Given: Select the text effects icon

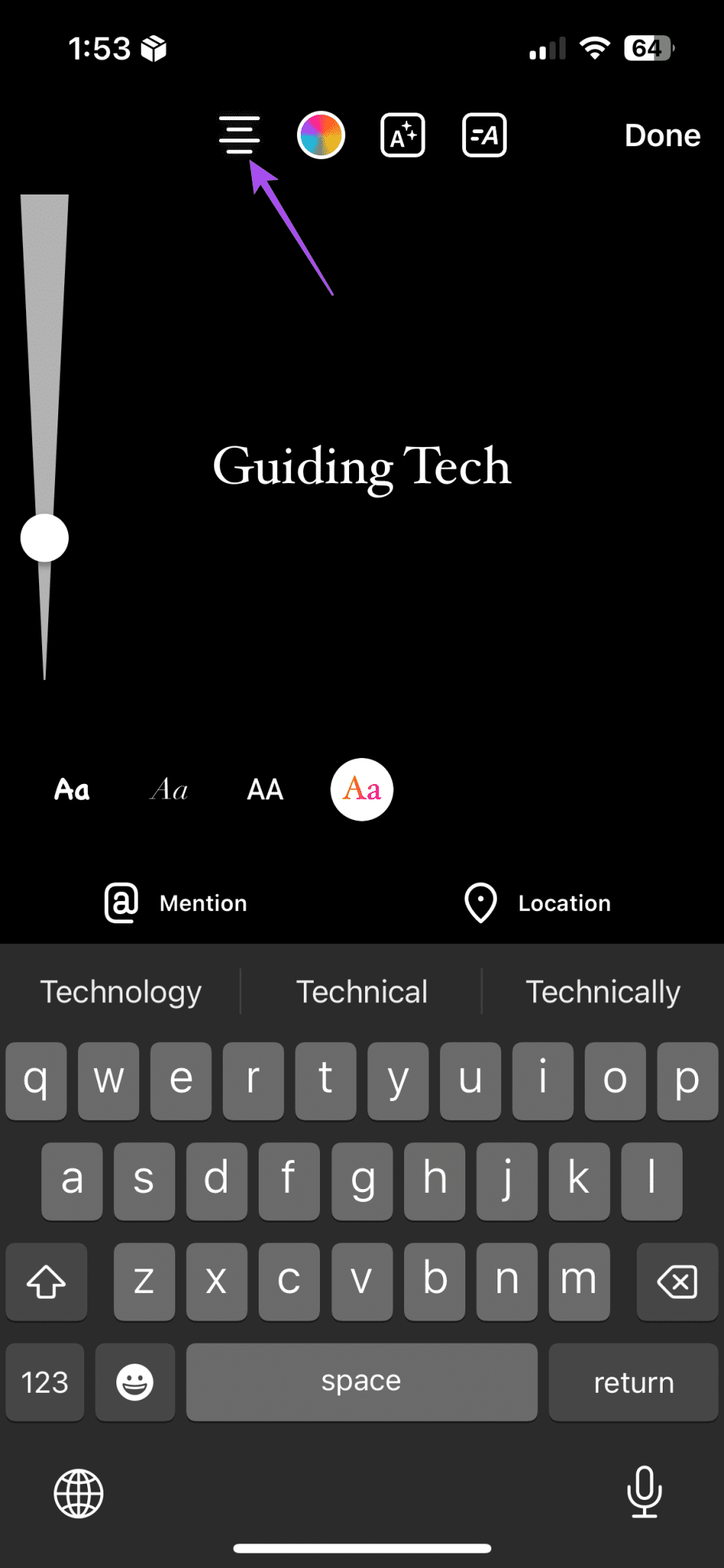Looking at the screenshot, I should point(403,134).
